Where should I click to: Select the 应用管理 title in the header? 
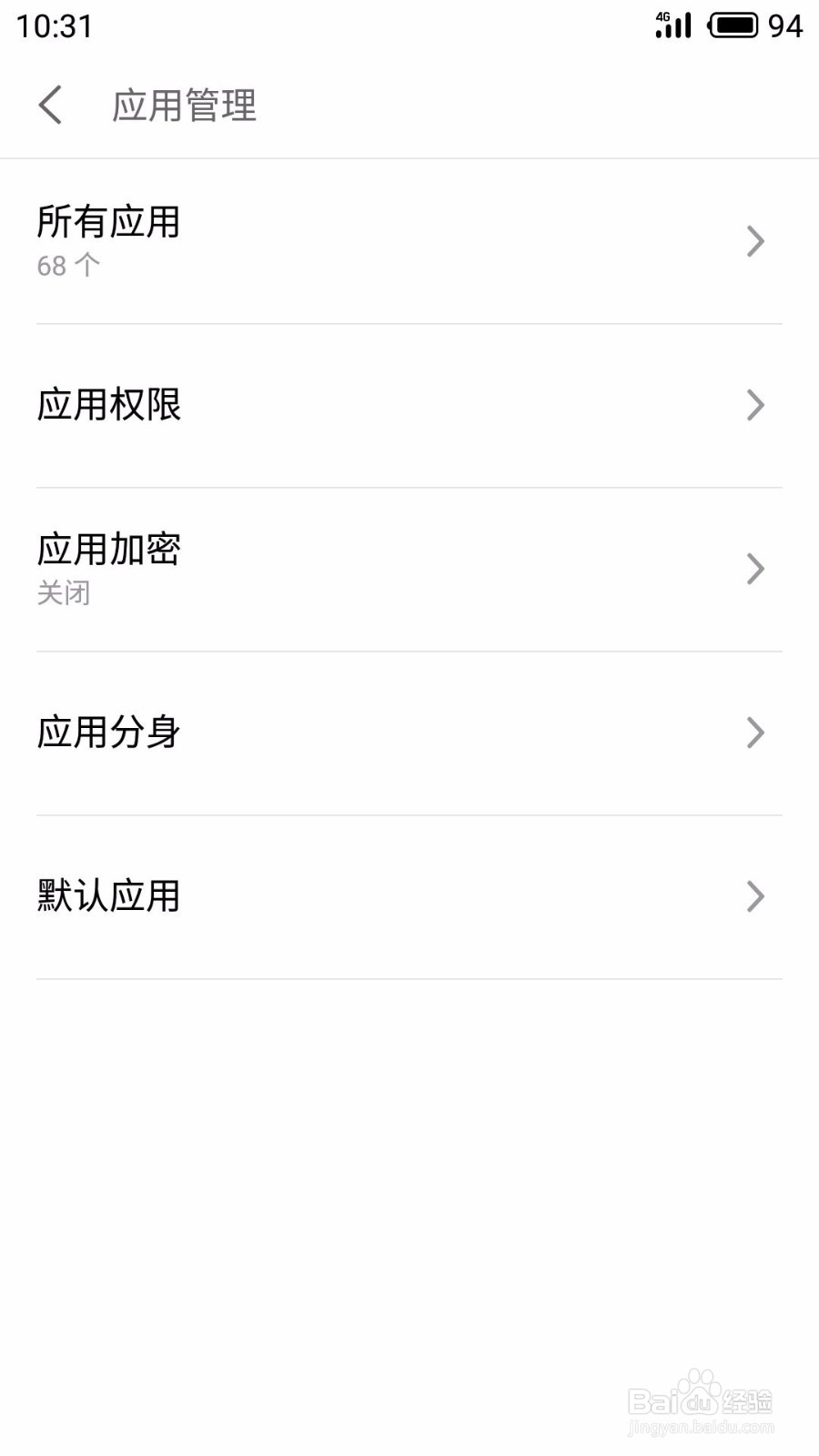pyautogui.click(x=183, y=105)
